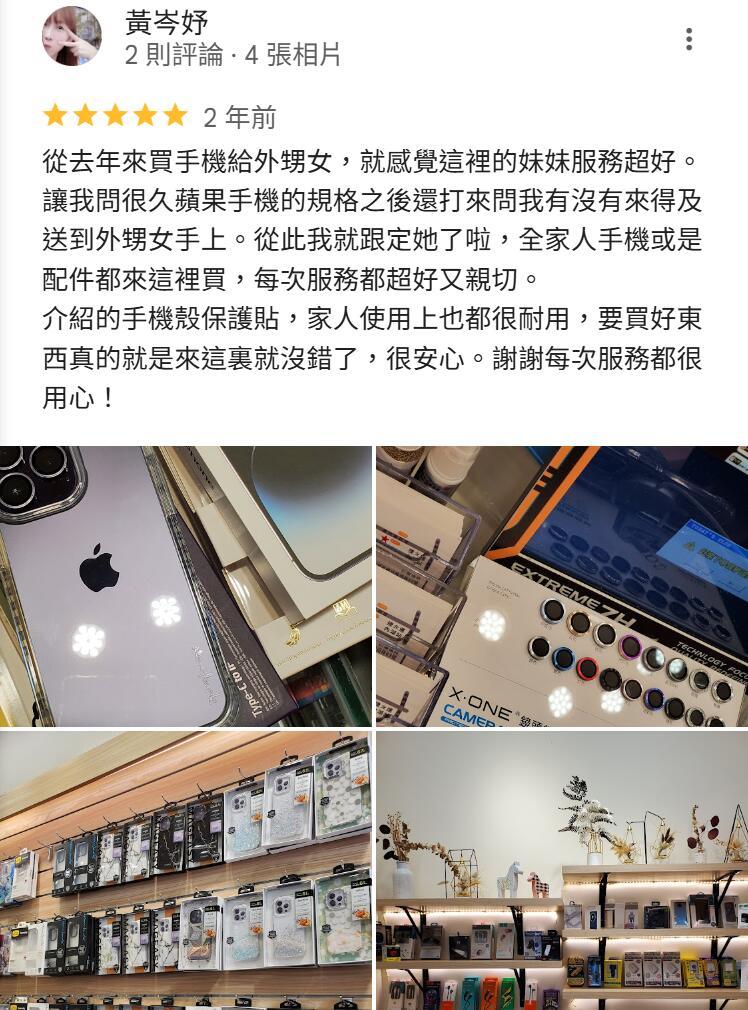Open the X-ONE camera lens protector photo
This screenshot has width=748, height=1010.
562,586
